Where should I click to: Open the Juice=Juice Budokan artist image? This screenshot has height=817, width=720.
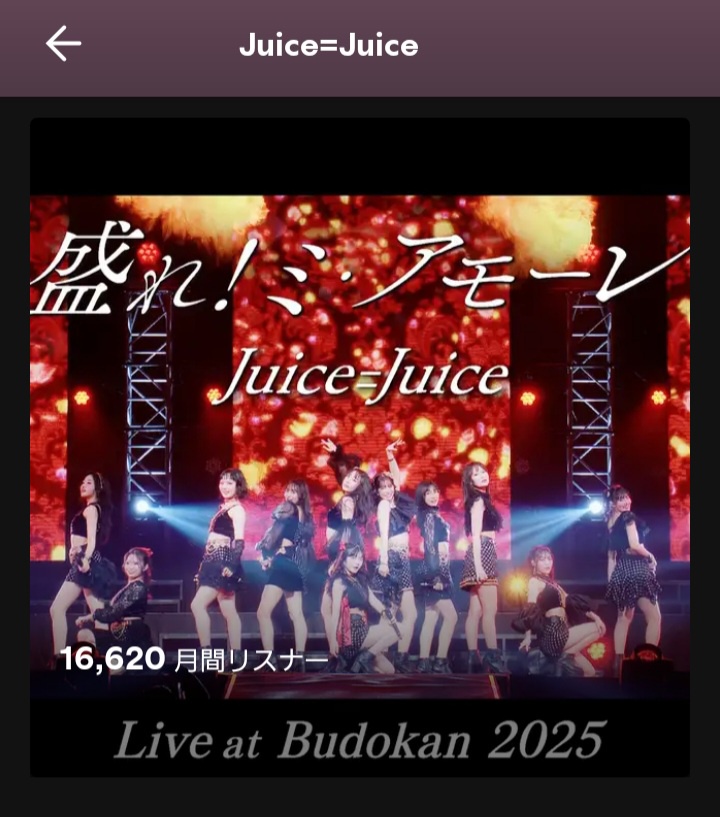point(360,447)
